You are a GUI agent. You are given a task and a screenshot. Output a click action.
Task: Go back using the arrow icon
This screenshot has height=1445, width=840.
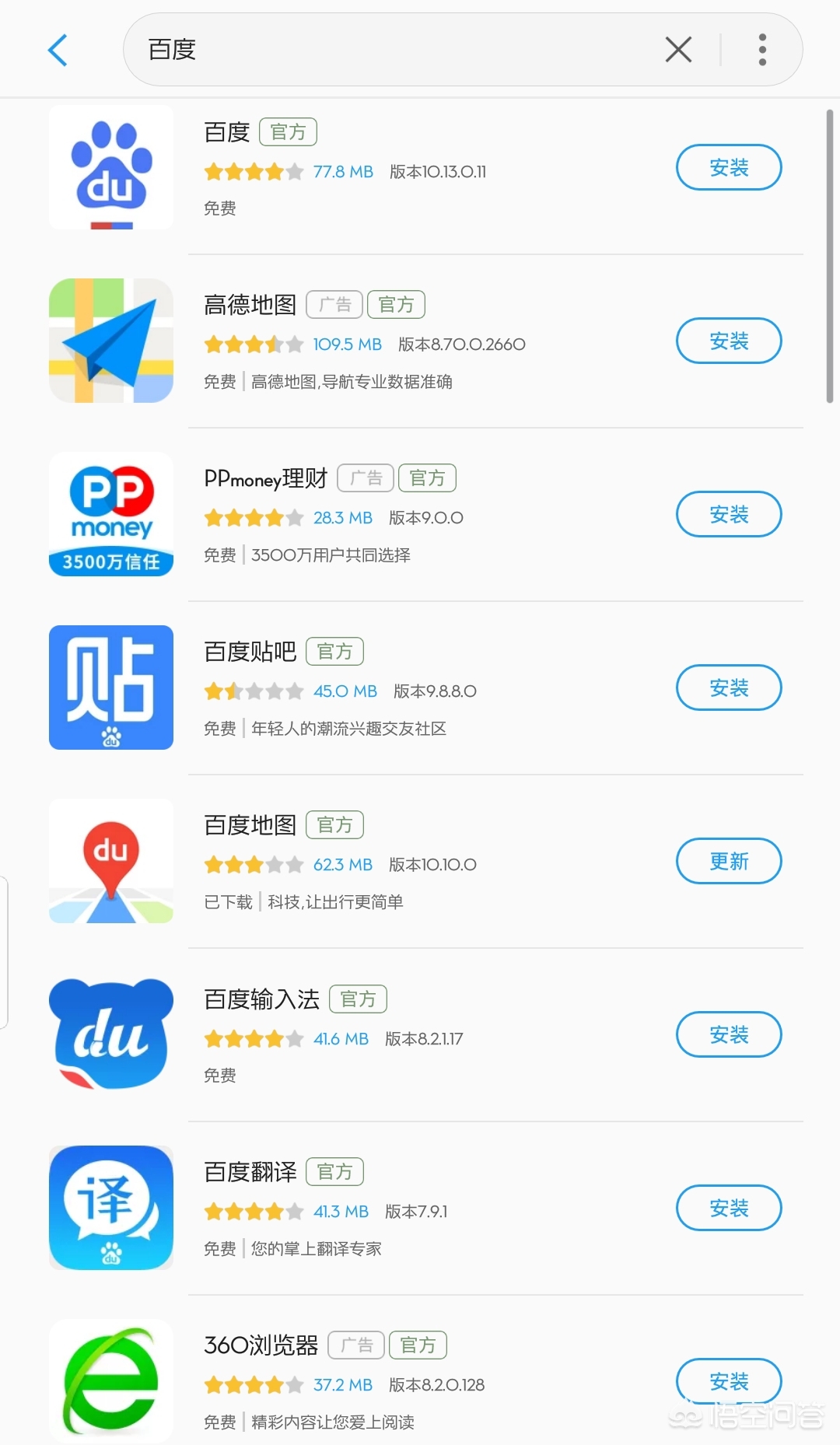(x=58, y=51)
